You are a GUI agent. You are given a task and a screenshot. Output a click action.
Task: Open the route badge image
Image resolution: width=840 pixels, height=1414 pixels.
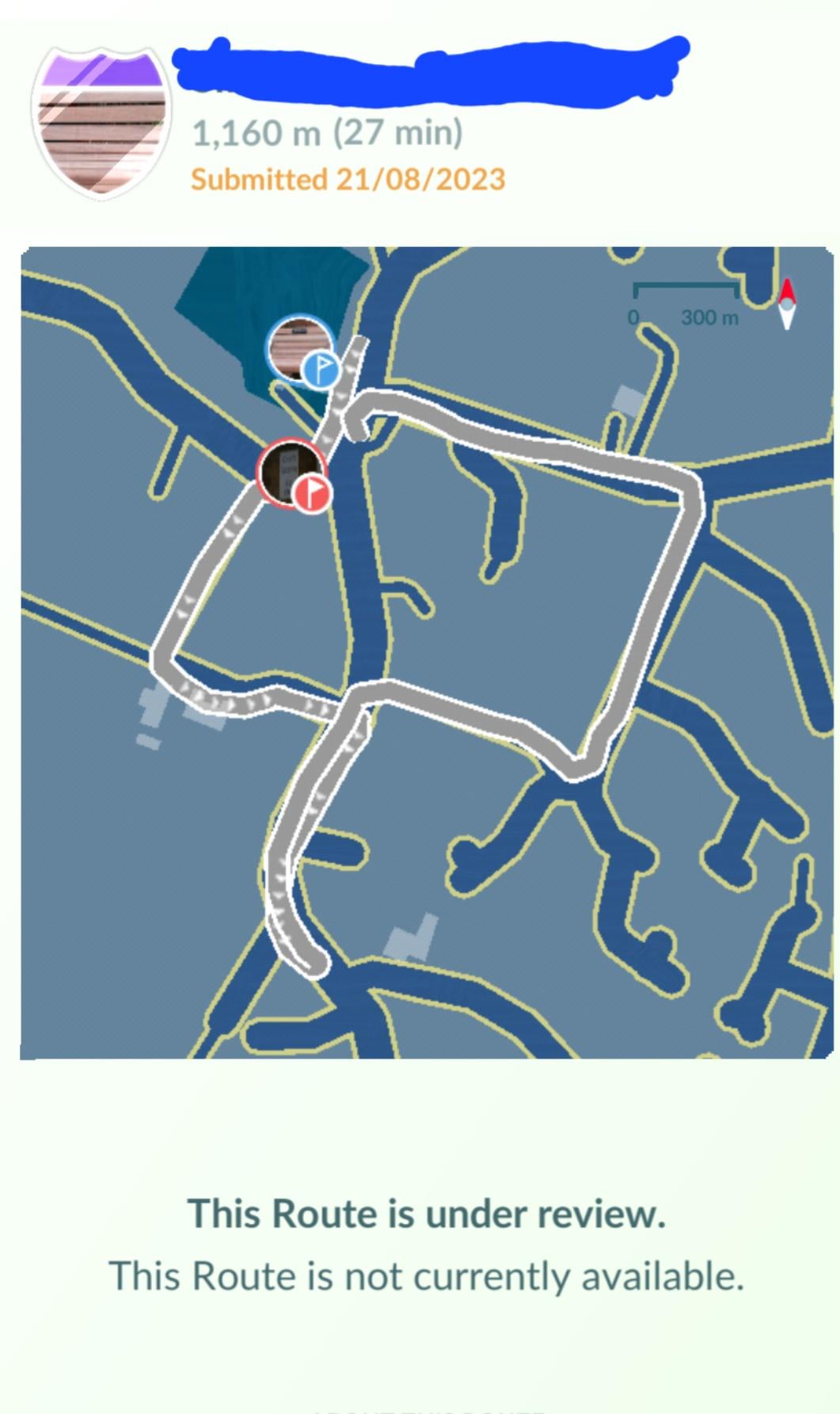point(102,123)
